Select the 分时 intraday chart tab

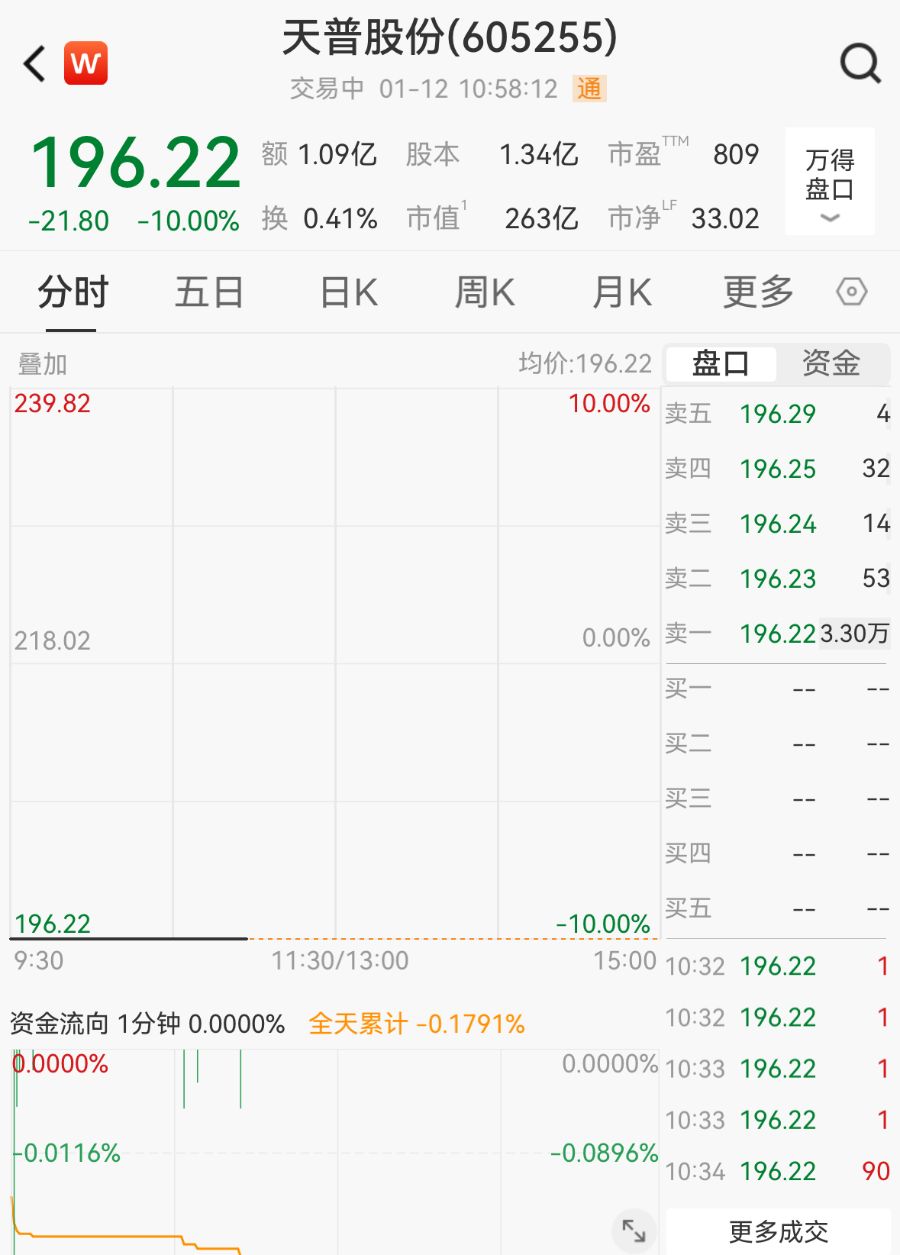[x=71, y=291]
